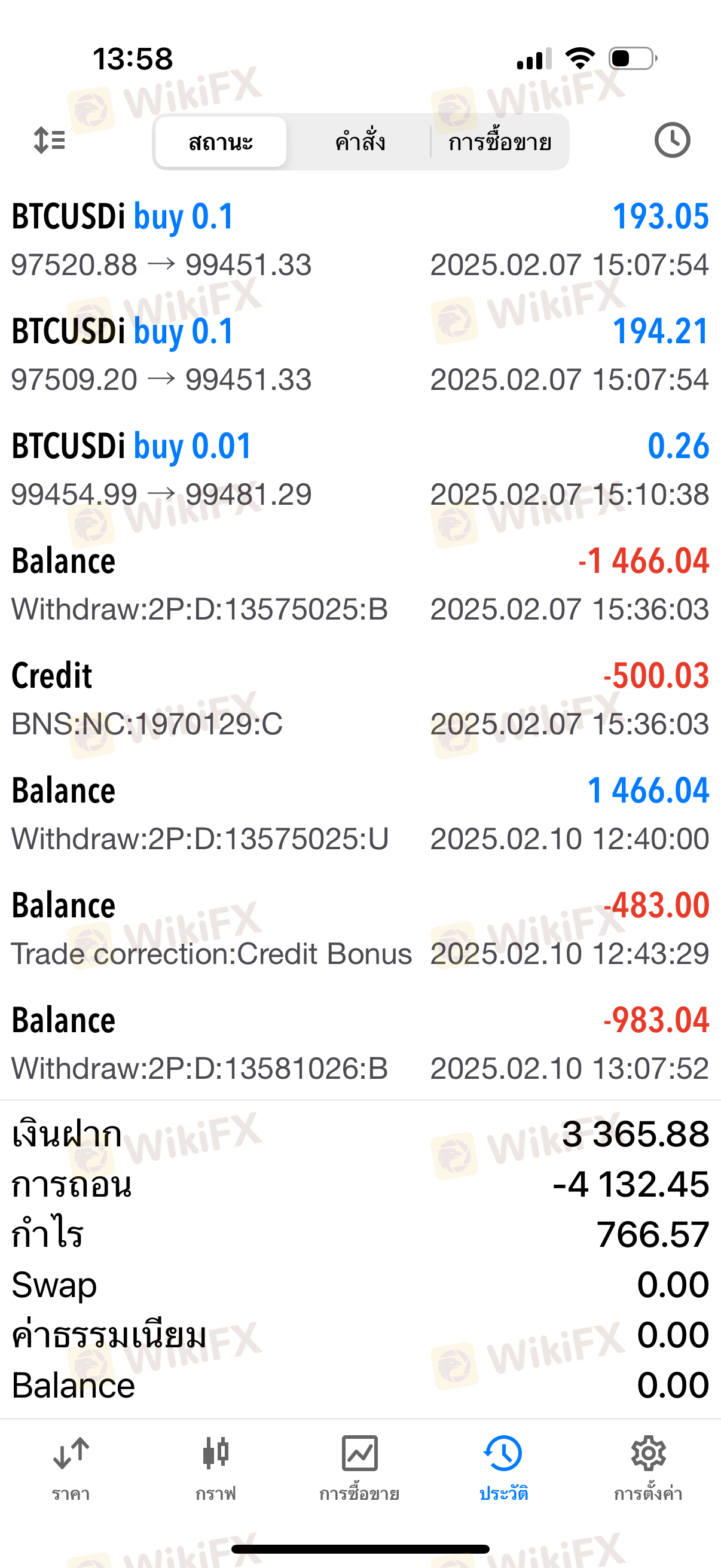Go to the ราคา quotes tab
The width and height of the screenshot is (721, 1568).
(71, 1468)
